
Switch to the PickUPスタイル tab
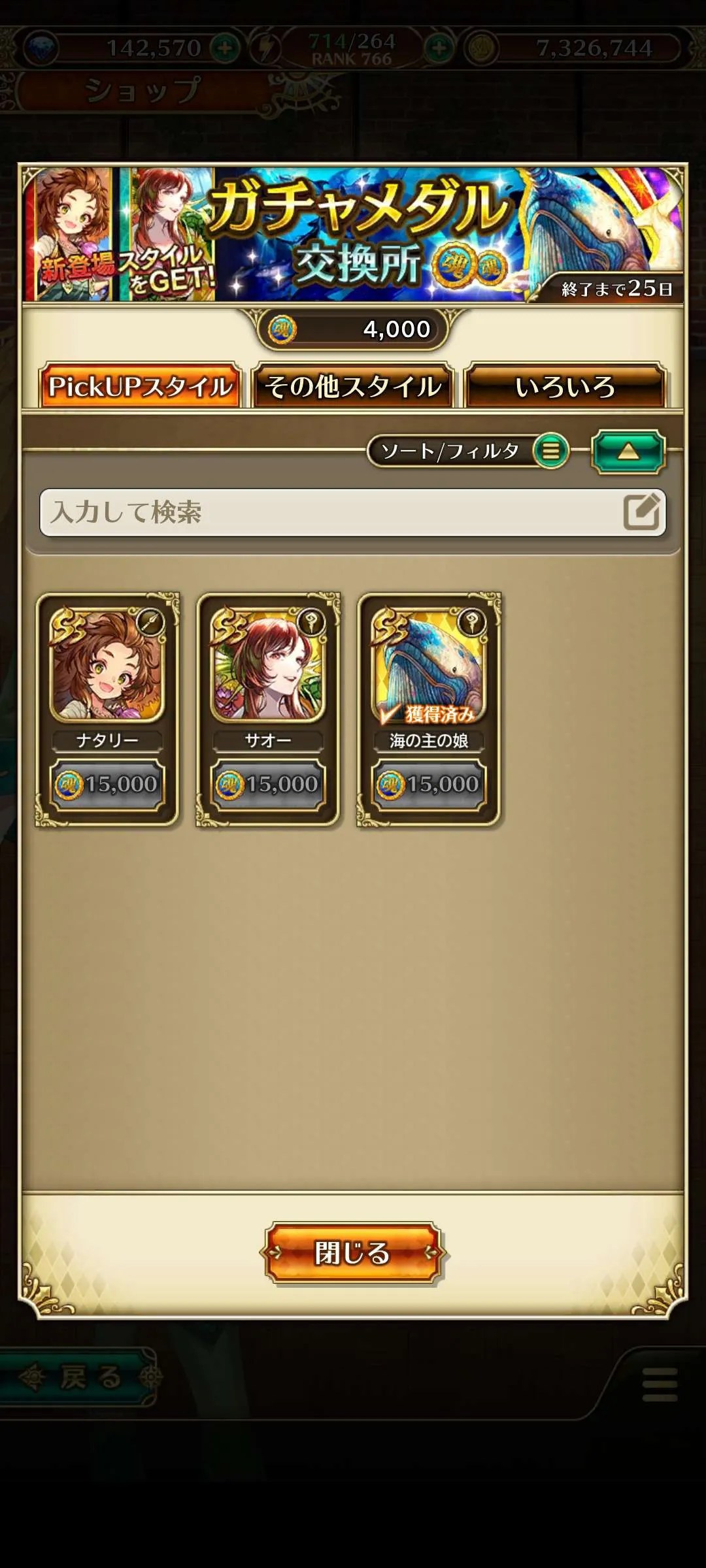pos(140,386)
